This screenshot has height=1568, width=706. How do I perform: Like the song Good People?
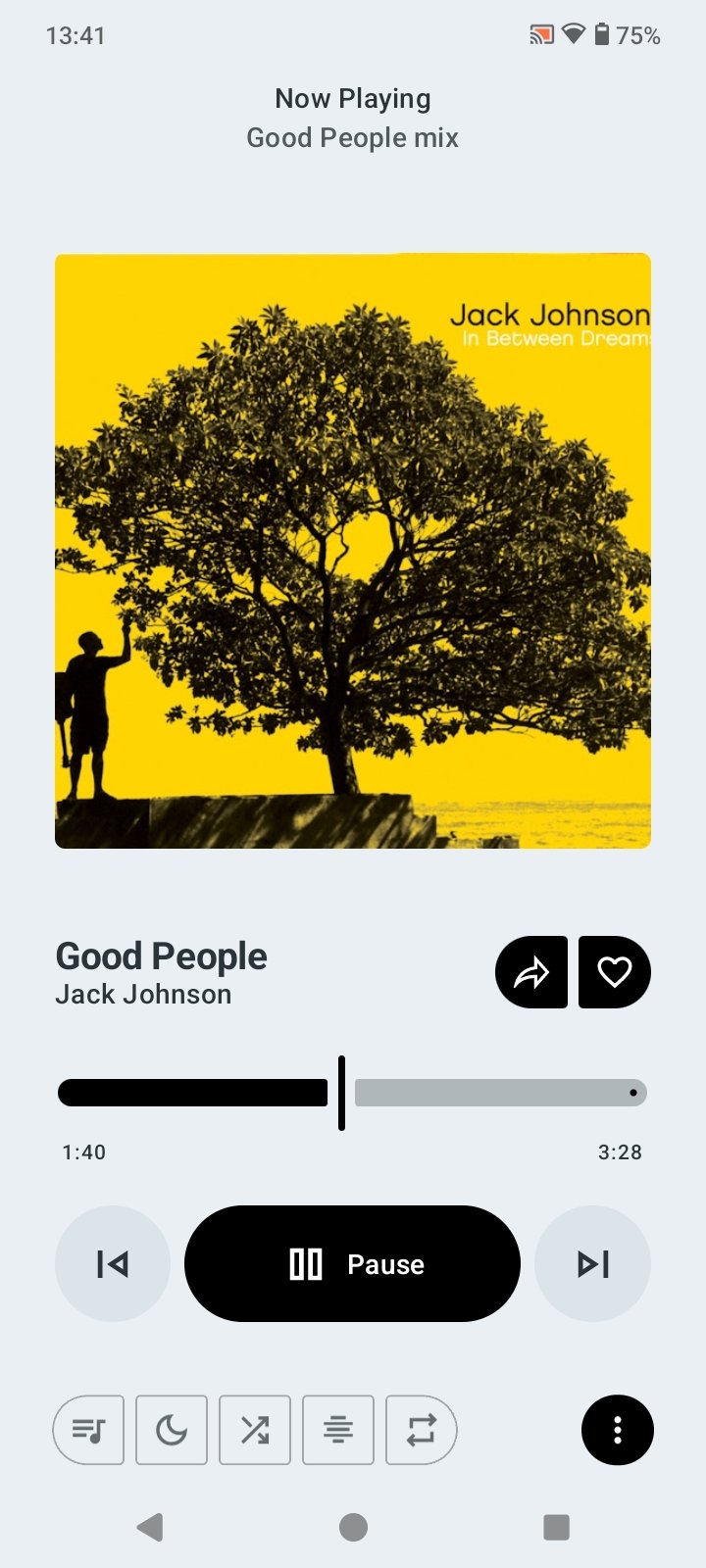(x=615, y=972)
